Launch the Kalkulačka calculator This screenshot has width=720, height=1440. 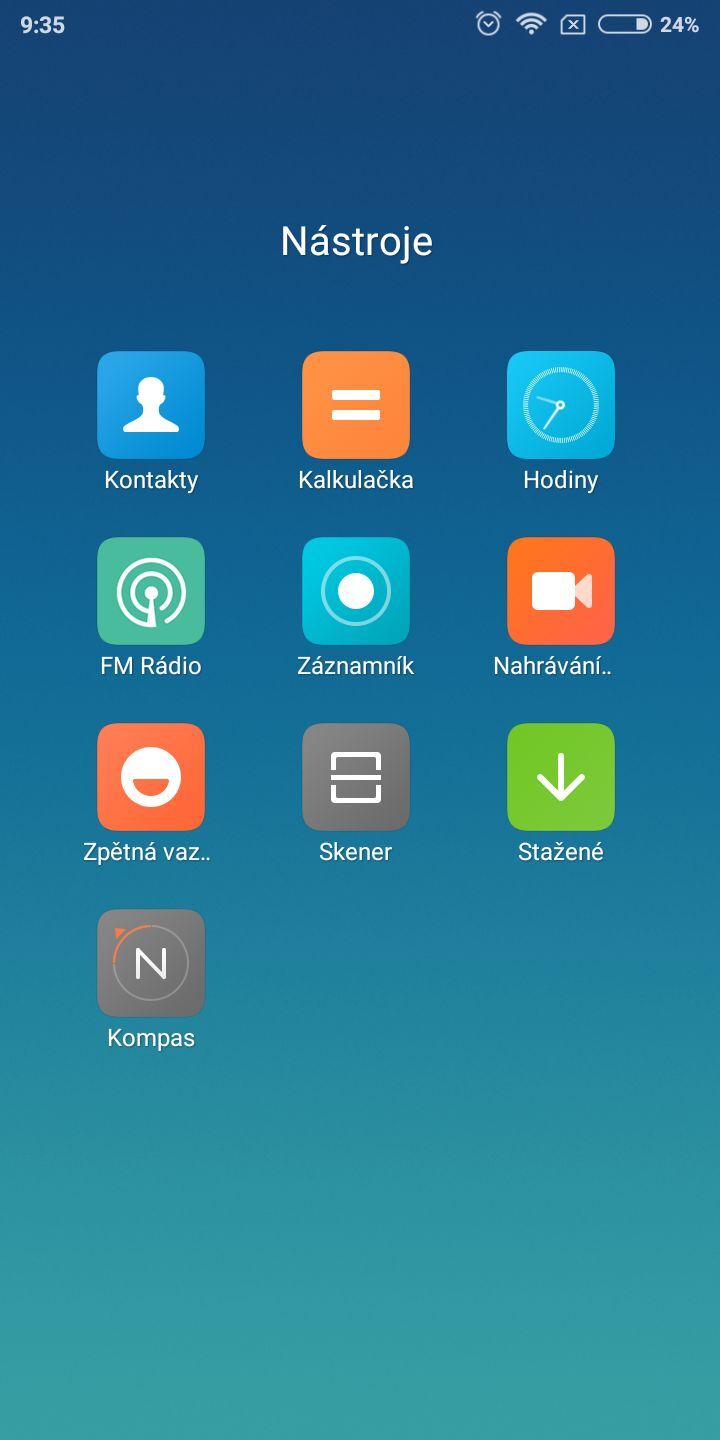(x=355, y=404)
